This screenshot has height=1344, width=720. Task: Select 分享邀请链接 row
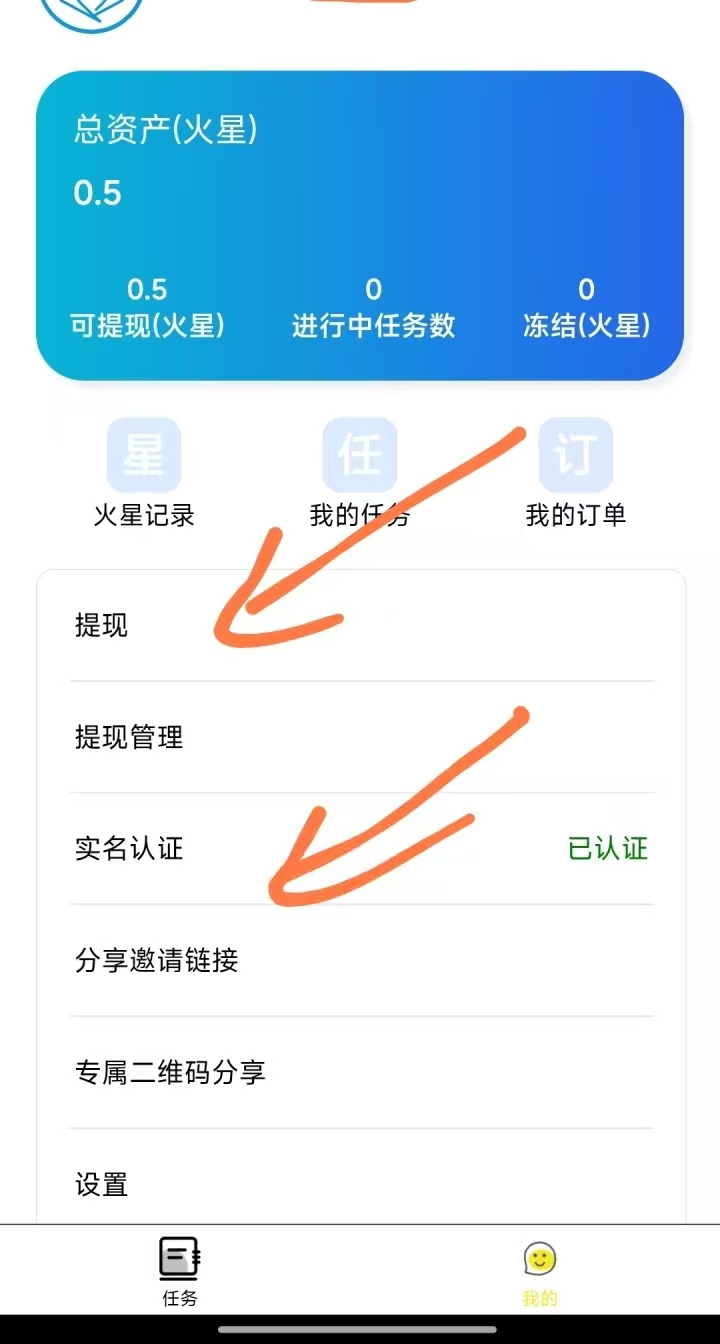point(360,962)
